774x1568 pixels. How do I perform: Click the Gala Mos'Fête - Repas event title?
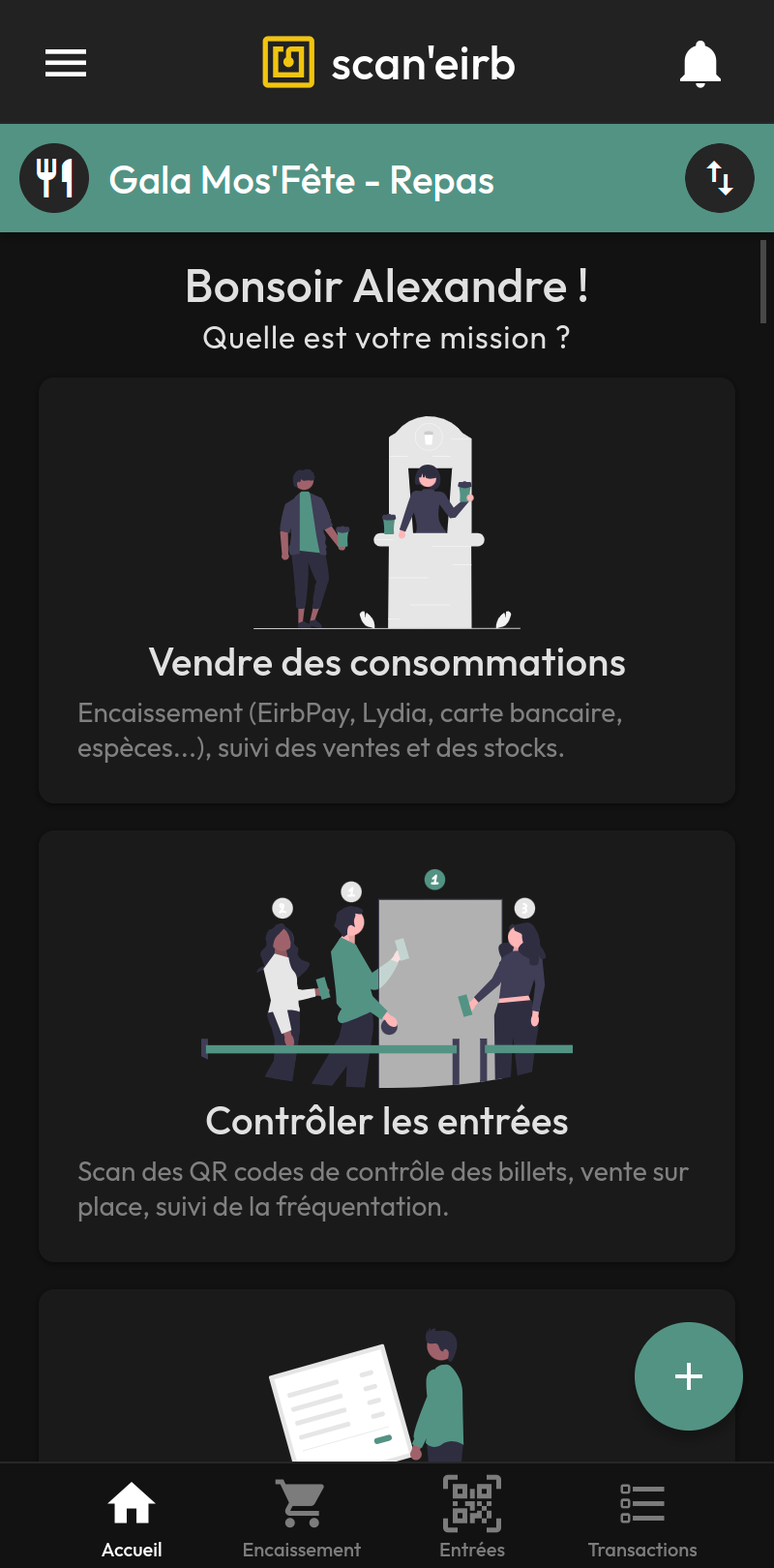tap(303, 179)
